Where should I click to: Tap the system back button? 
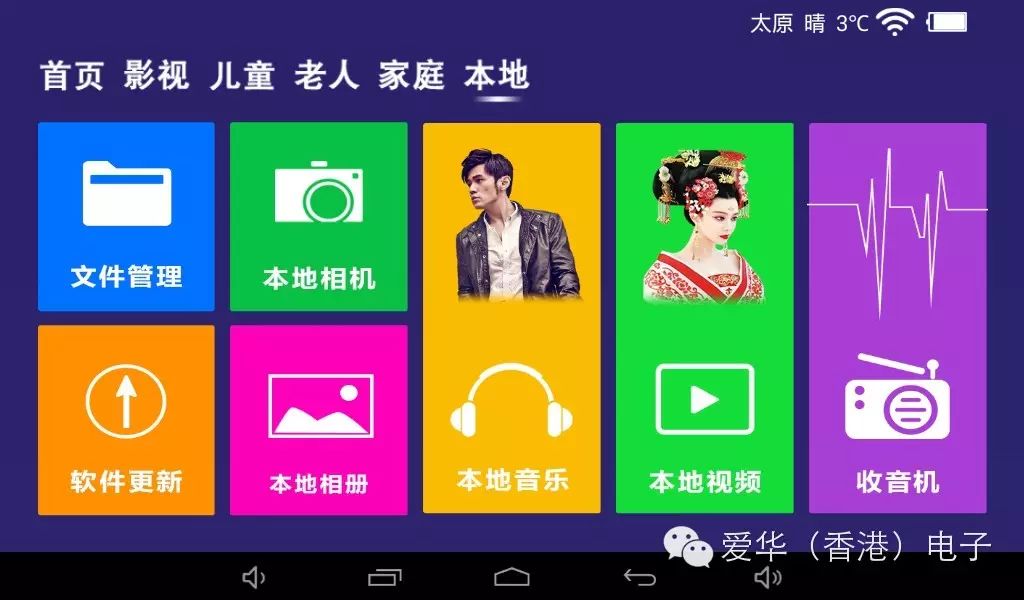640,577
